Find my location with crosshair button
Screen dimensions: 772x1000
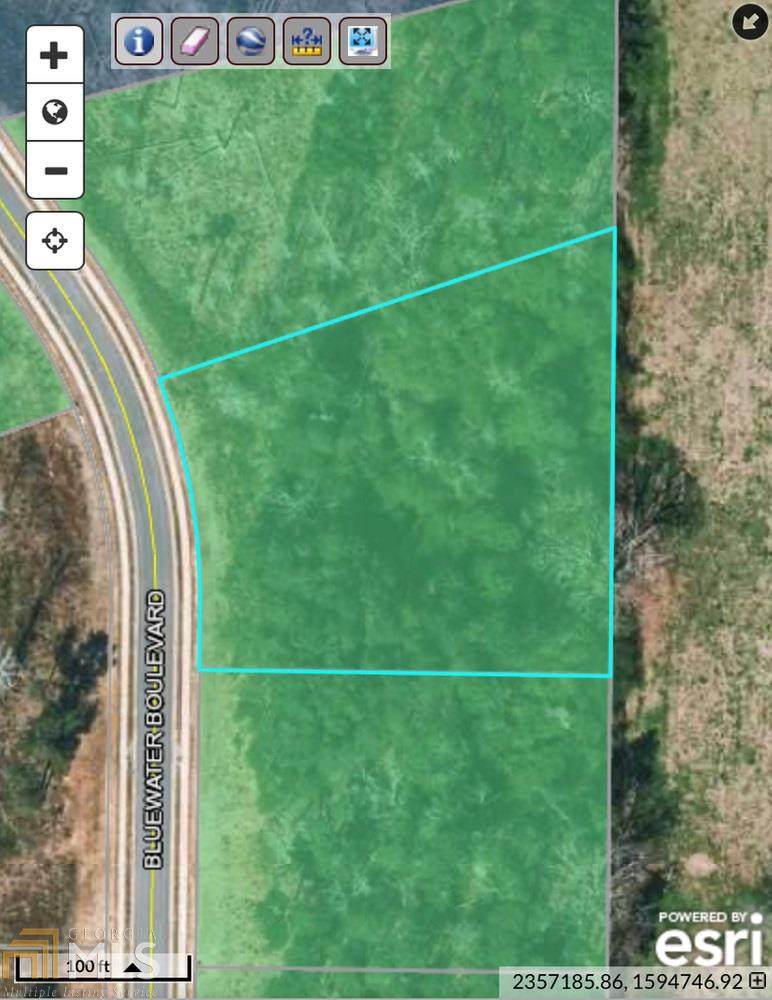(x=54, y=241)
